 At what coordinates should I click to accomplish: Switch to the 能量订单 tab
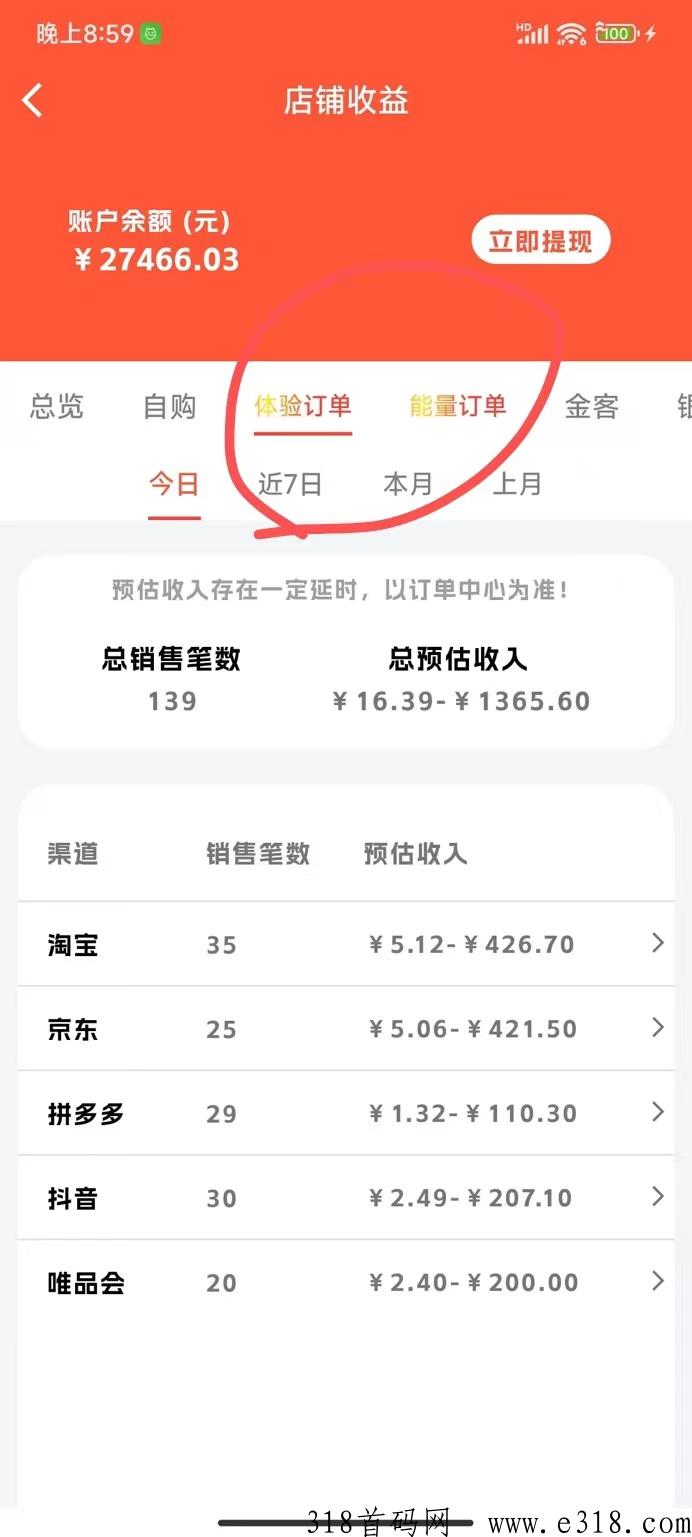458,406
